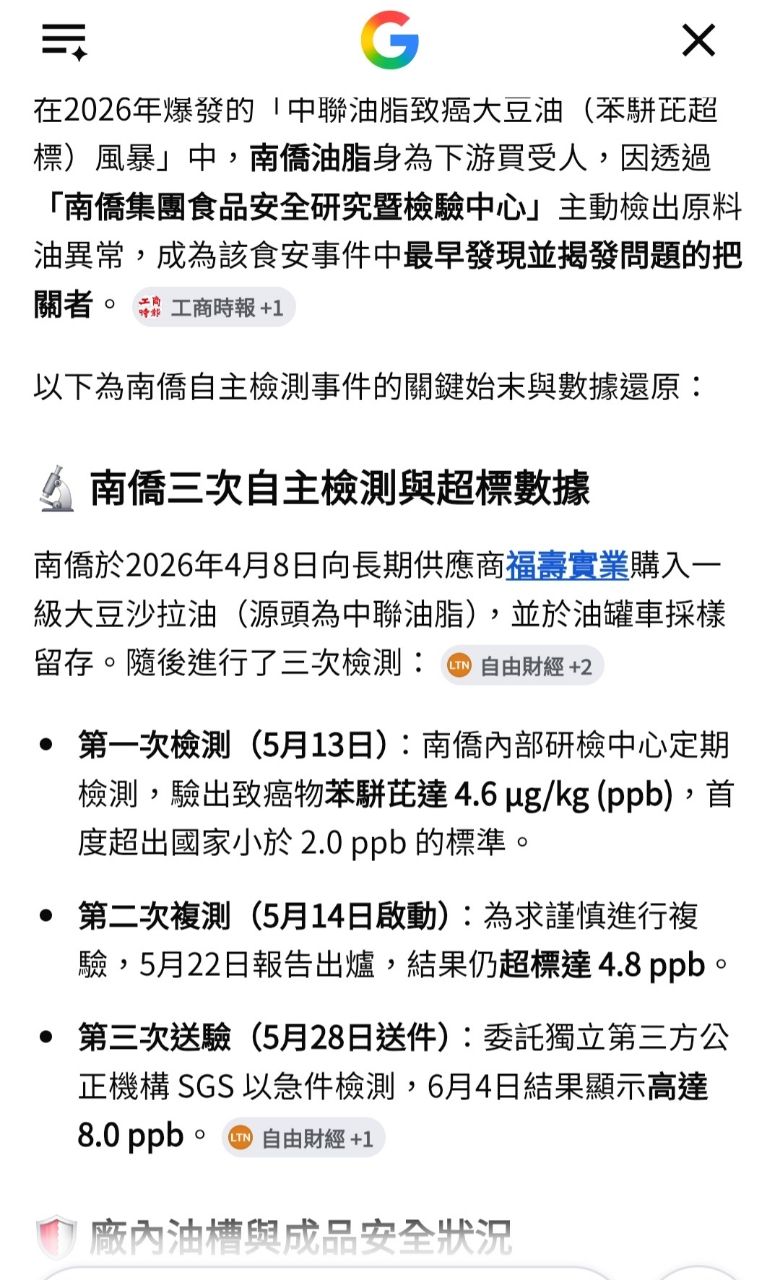
Task: Open the AI mode history menu icon
Action: coord(65,40)
